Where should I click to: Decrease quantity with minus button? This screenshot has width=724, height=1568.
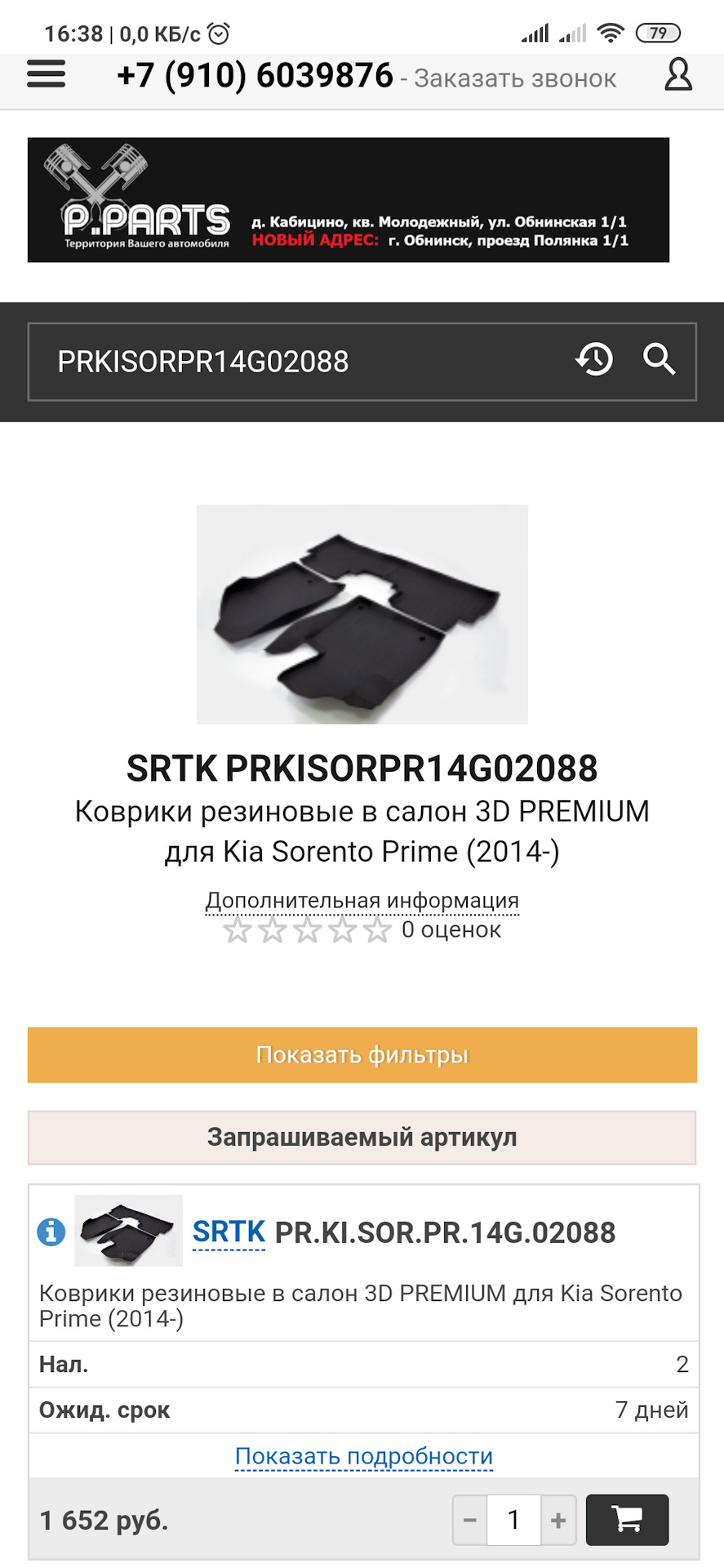[470, 1521]
